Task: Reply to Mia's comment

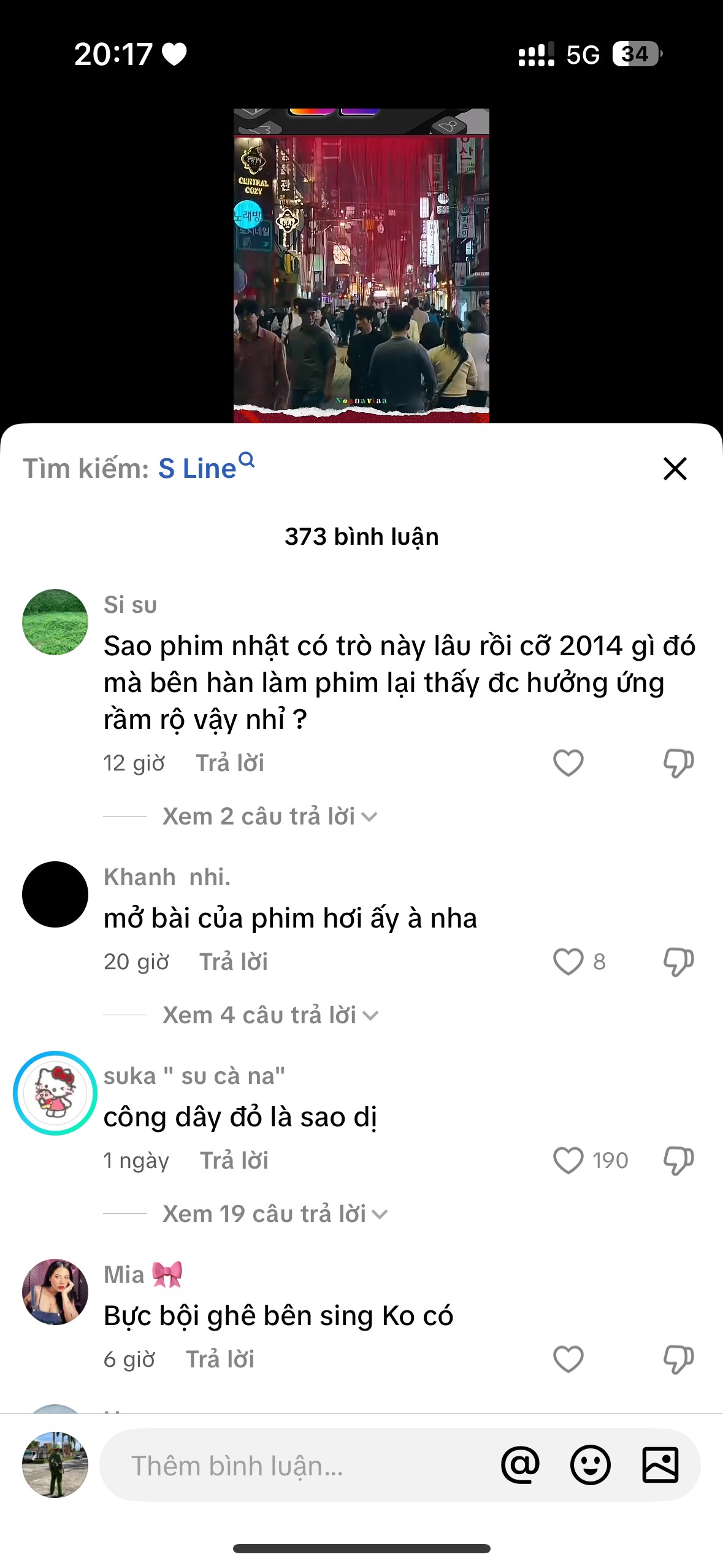Action: tap(220, 1359)
